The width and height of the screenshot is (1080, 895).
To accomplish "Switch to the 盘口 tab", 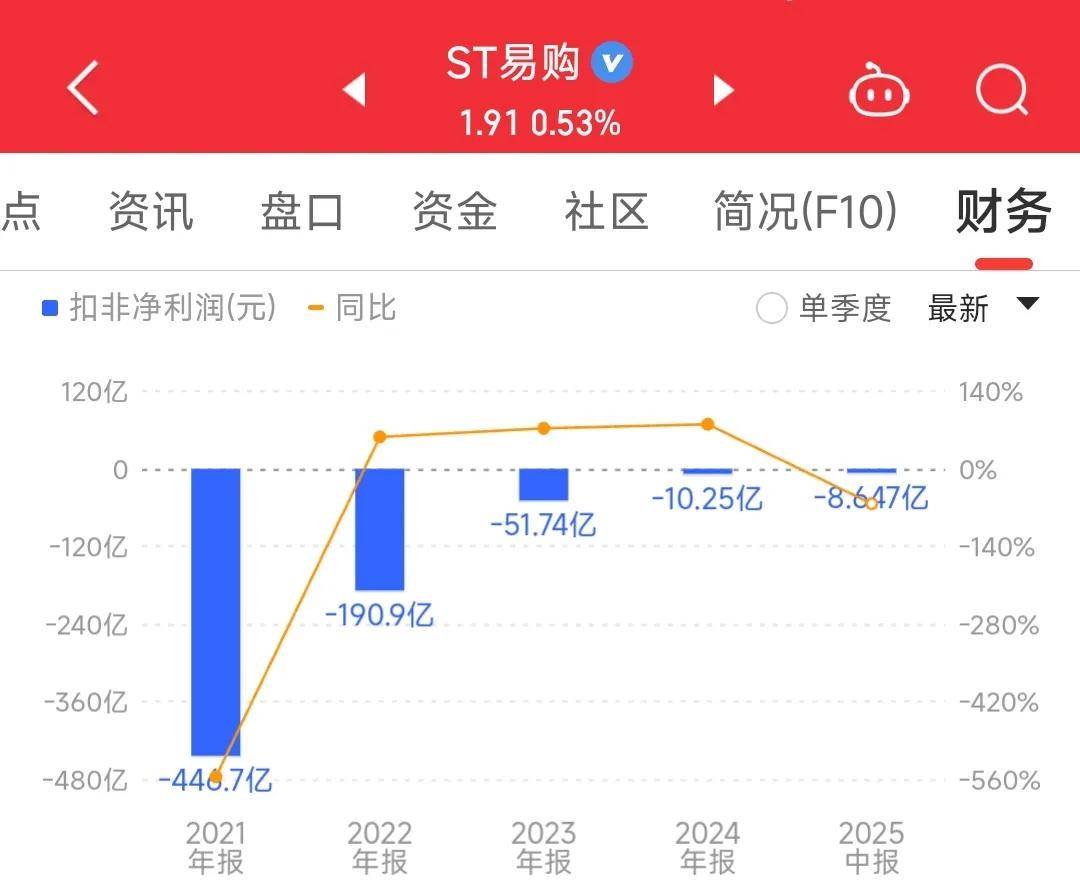I will 302,212.
